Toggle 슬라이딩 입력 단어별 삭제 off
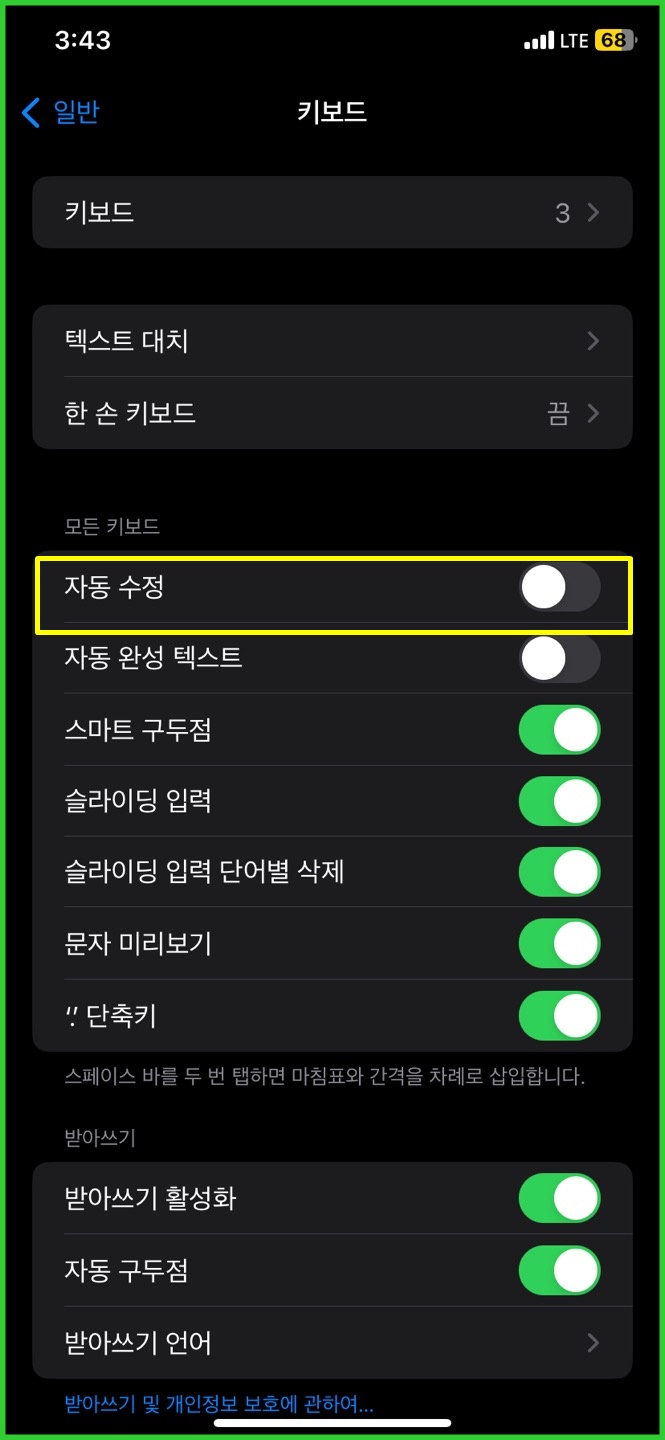665x1440 pixels. [x=559, y=872]
